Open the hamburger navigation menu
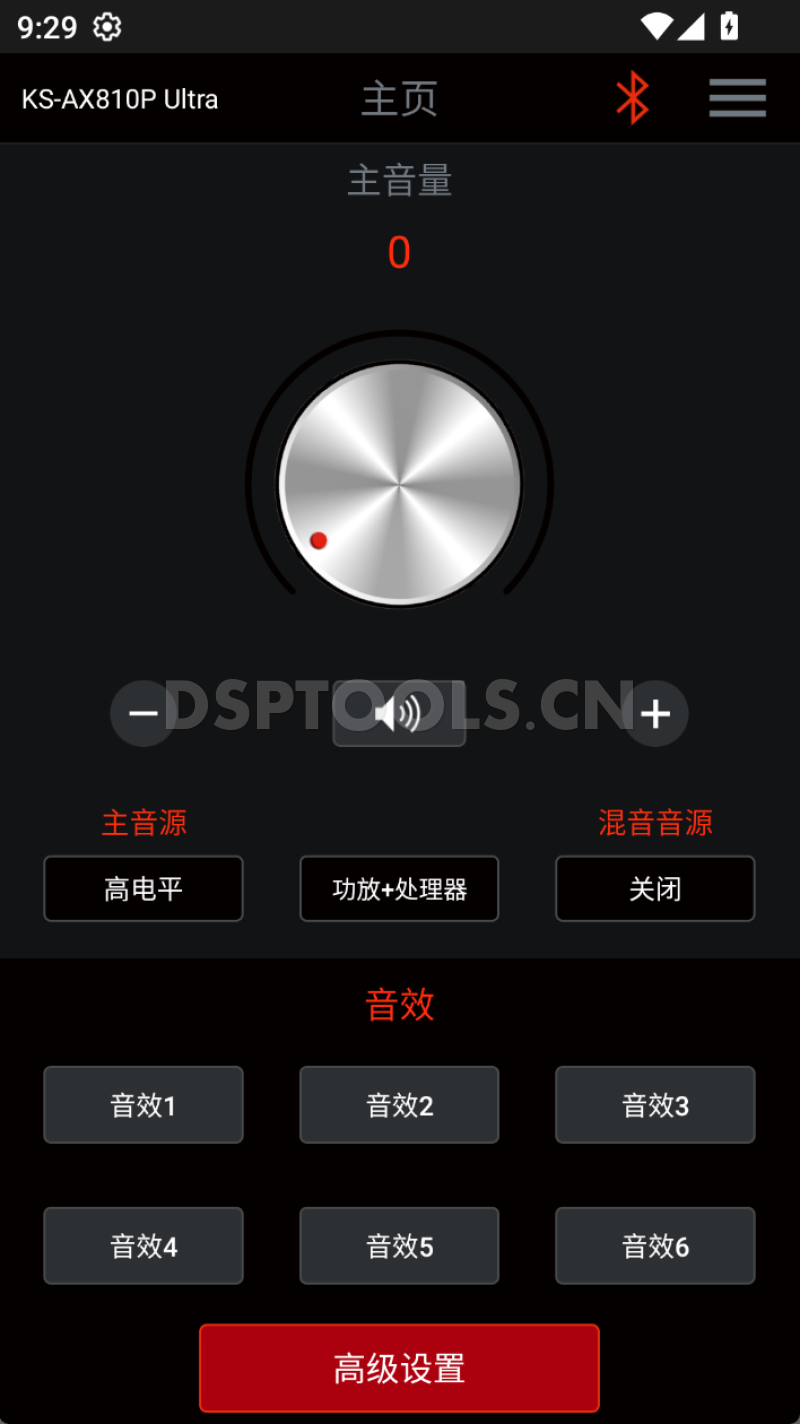The height and width of the screenshot is (1424, 800). point(737,98)
